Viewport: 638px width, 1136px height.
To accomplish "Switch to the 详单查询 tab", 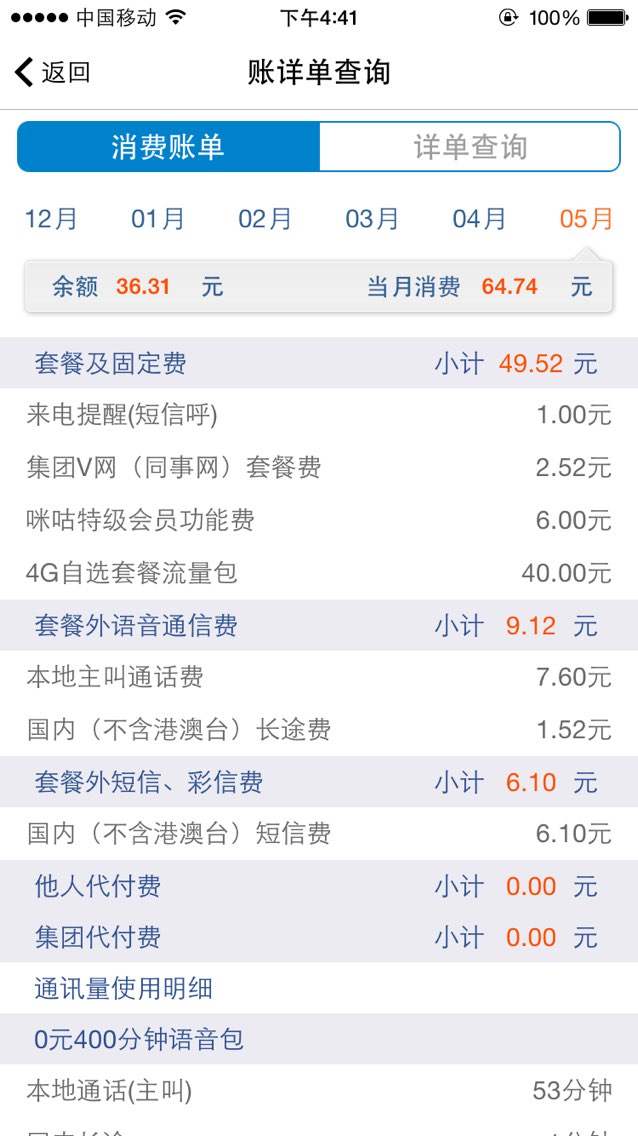I will point(470,147).
